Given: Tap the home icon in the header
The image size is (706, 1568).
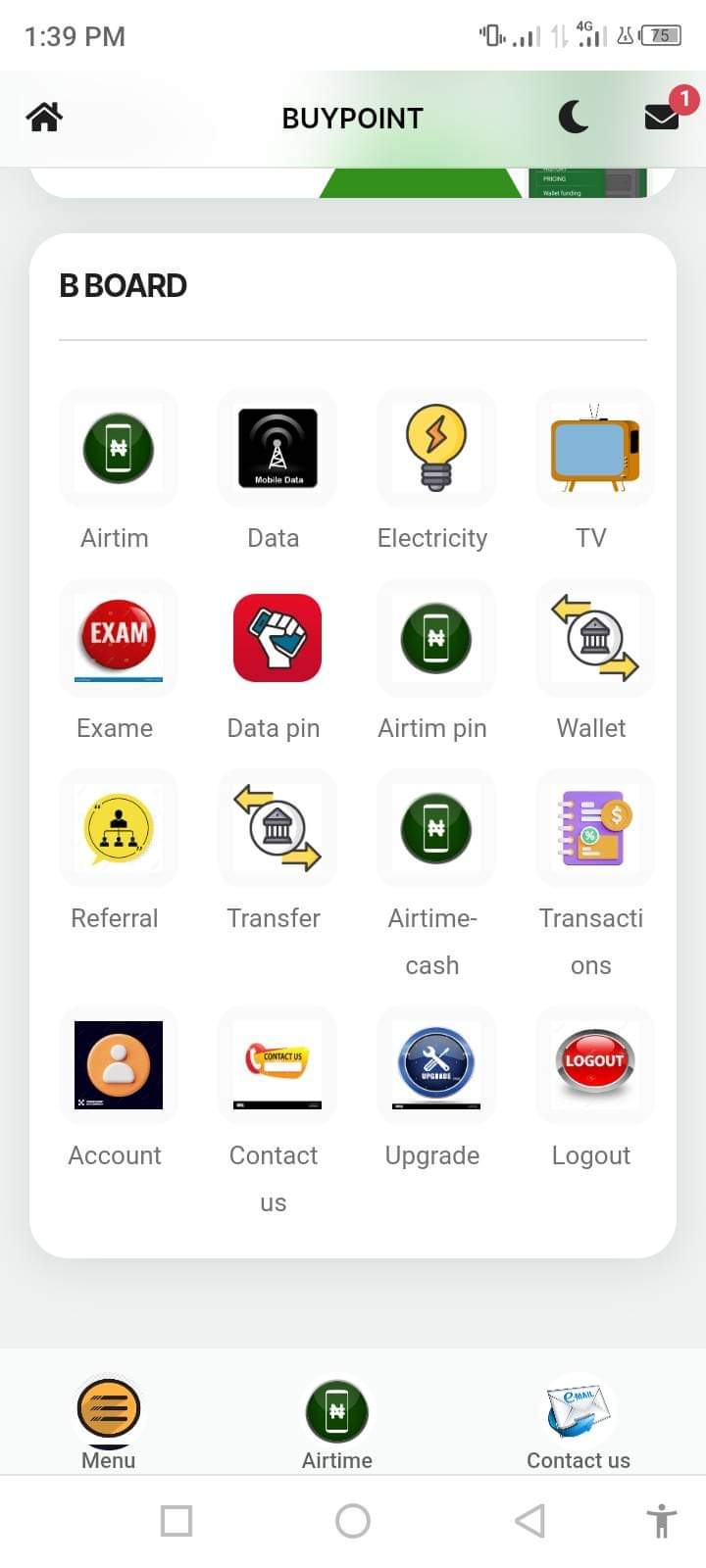Looking at the screenshot, I should coord(43,117).
